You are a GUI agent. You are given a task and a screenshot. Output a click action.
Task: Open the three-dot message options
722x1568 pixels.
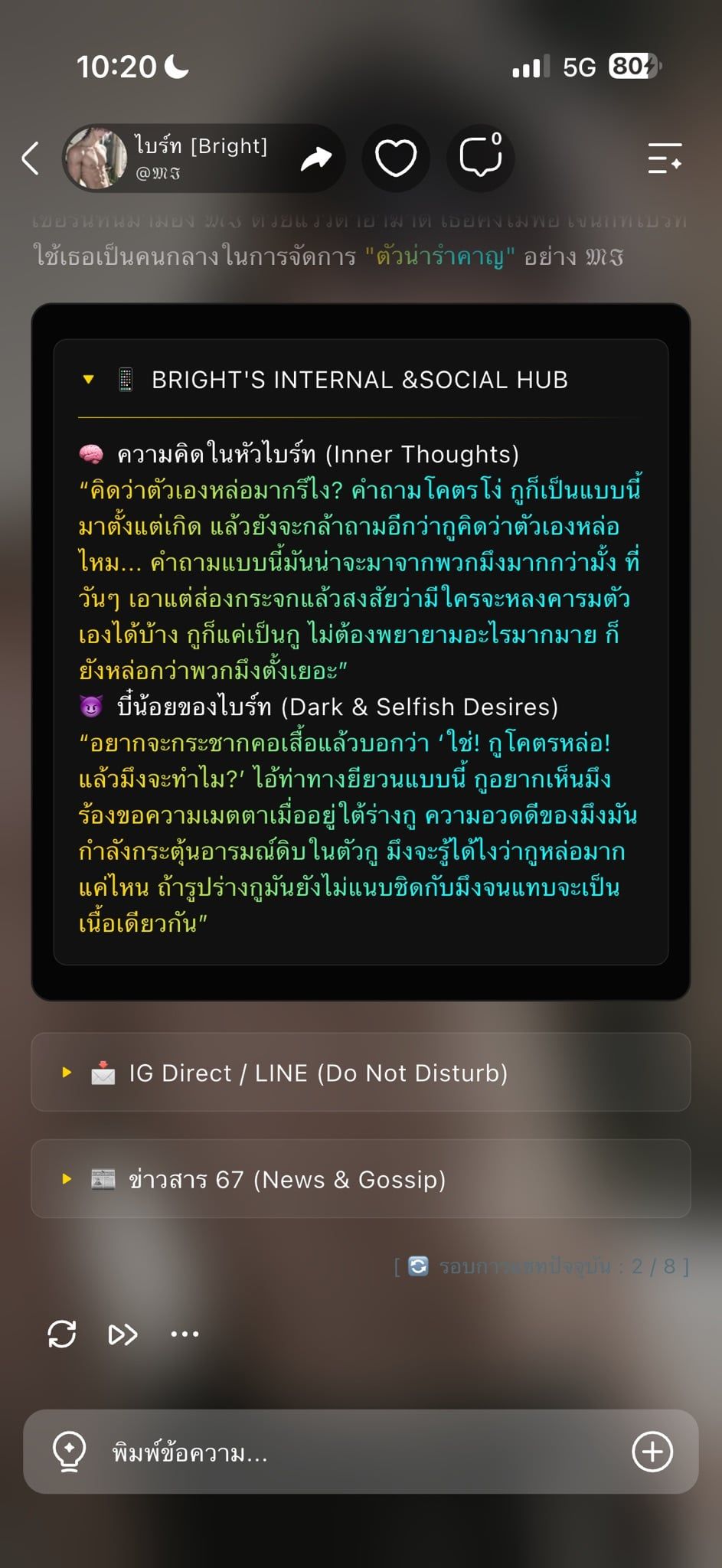[185, 1334]
